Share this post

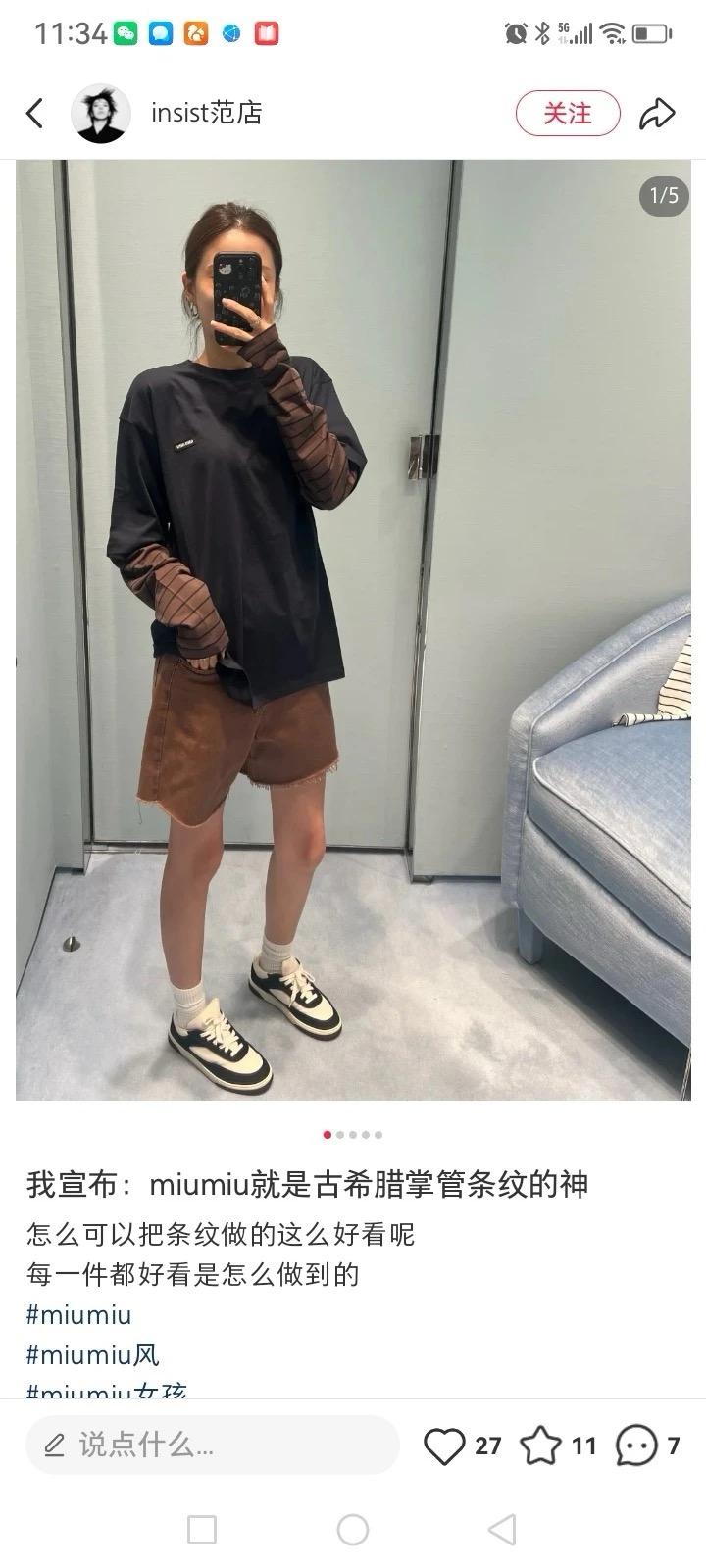[x=657, y=114]
